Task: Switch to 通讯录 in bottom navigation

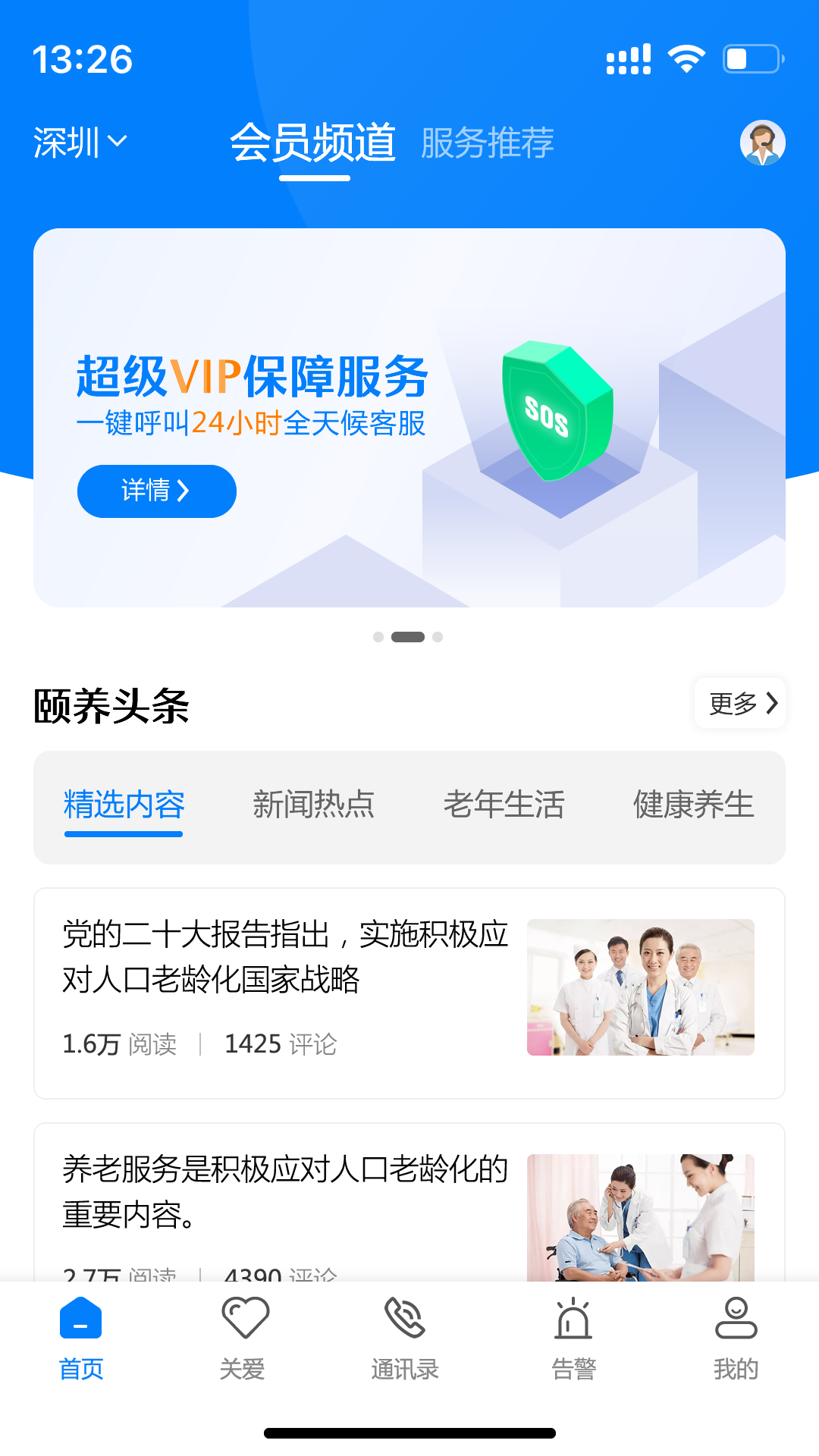Action: pyautogui.click(x=406, y=1338)
